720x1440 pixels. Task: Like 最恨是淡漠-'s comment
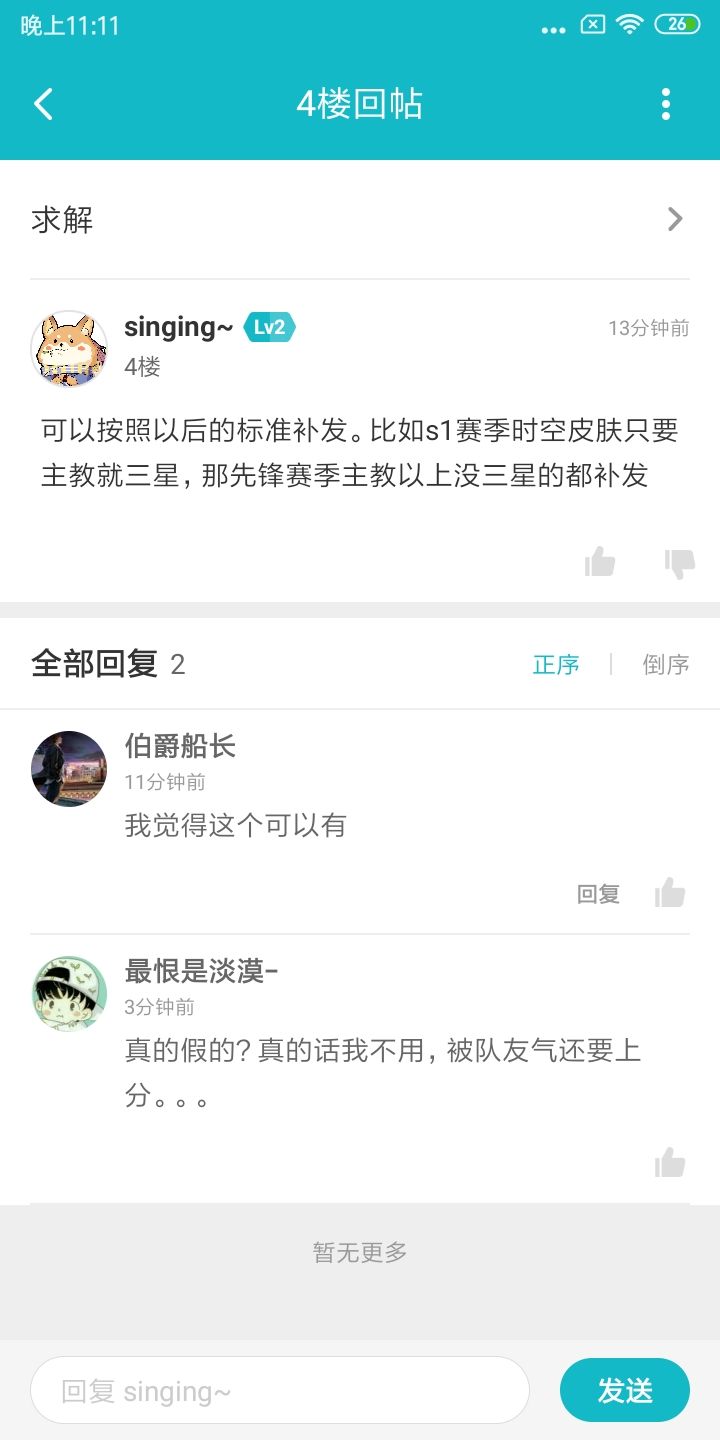point(670,1162)
